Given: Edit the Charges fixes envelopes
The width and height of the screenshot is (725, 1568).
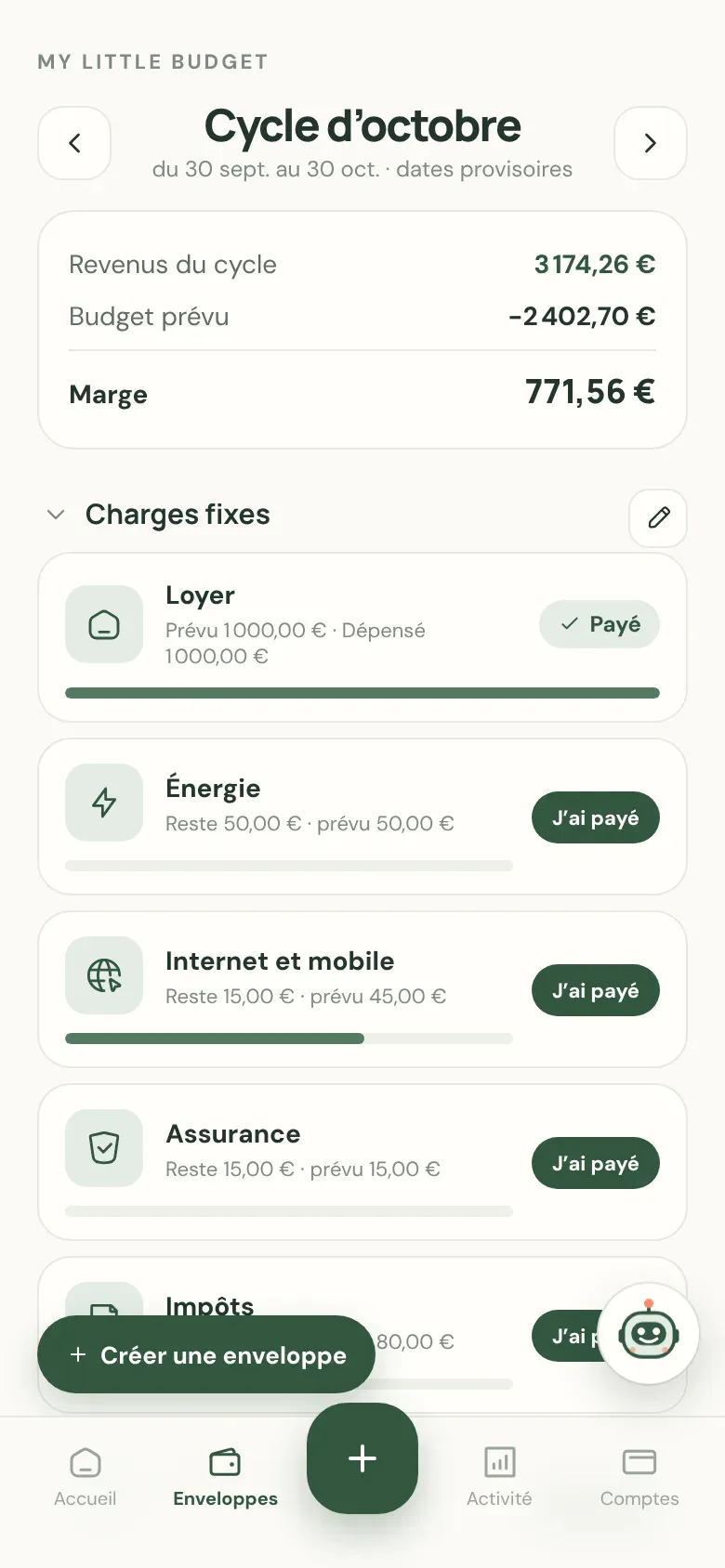Looking at the screenshot, I should [x=658, y=518].
